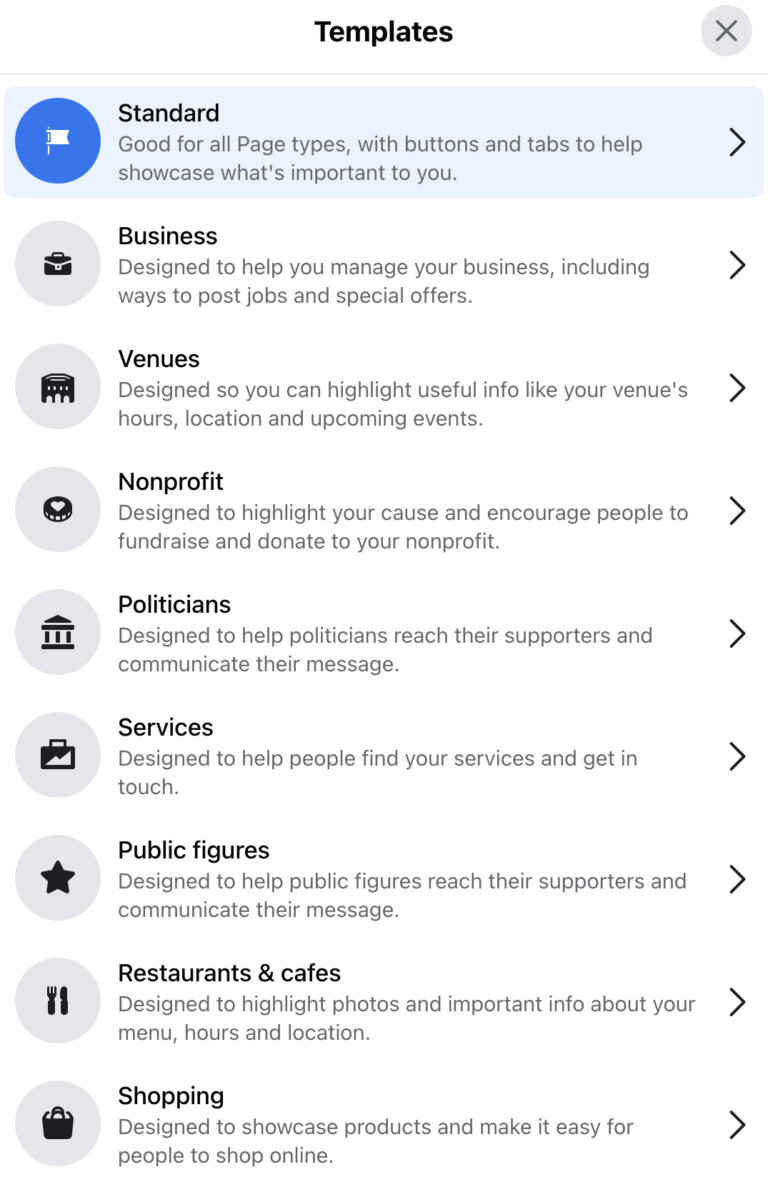Expand the Venues template details
This screenshot has height=1192, width=768.
[x=738, y=387]
